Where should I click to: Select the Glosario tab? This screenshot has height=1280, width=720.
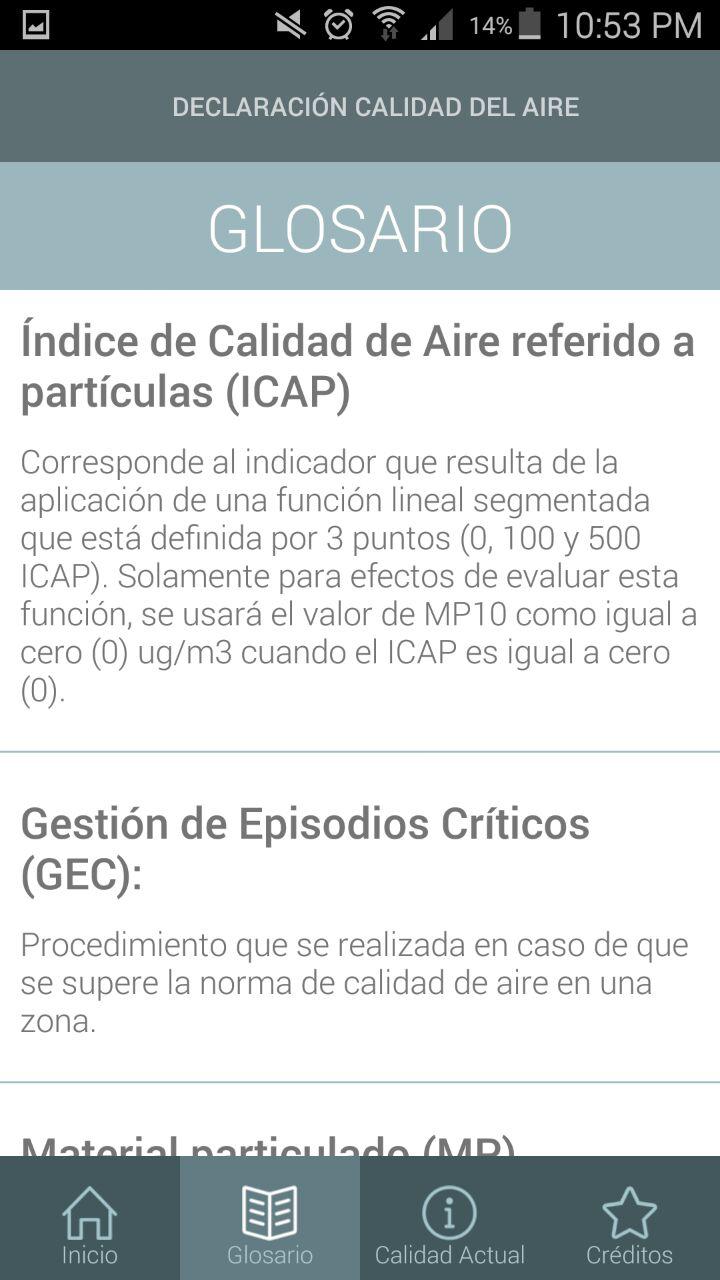[x=270, y=1218]
